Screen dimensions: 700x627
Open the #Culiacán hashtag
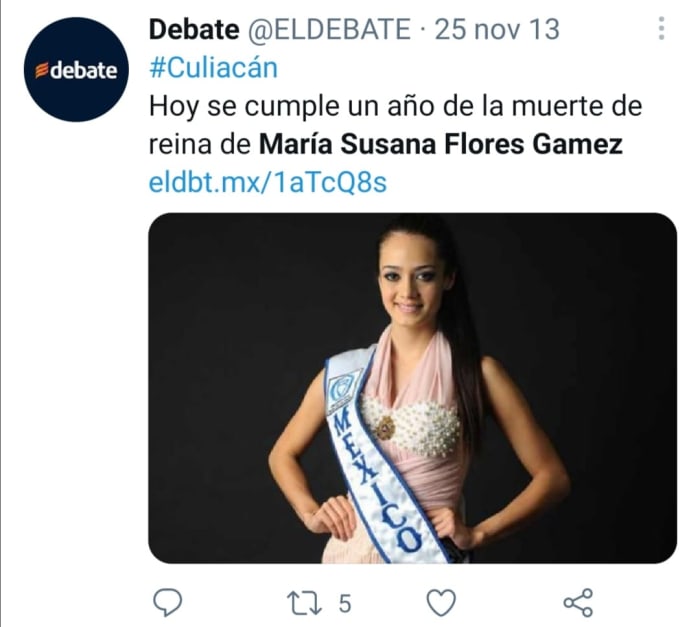(213, 69)
